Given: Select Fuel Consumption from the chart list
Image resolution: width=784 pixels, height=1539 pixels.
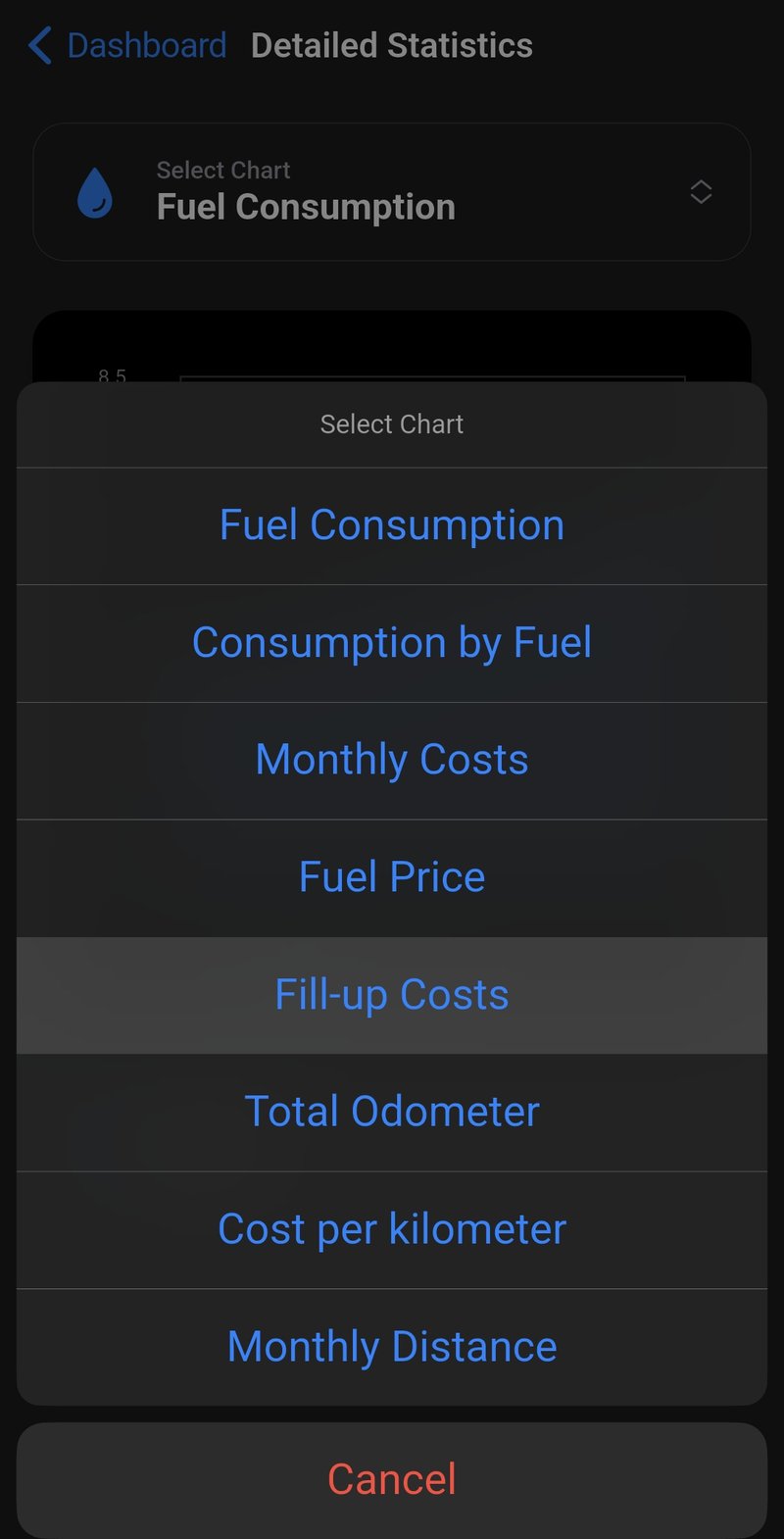Looking at the screenshot, I should pyautogui.click(x=392, y=524).
